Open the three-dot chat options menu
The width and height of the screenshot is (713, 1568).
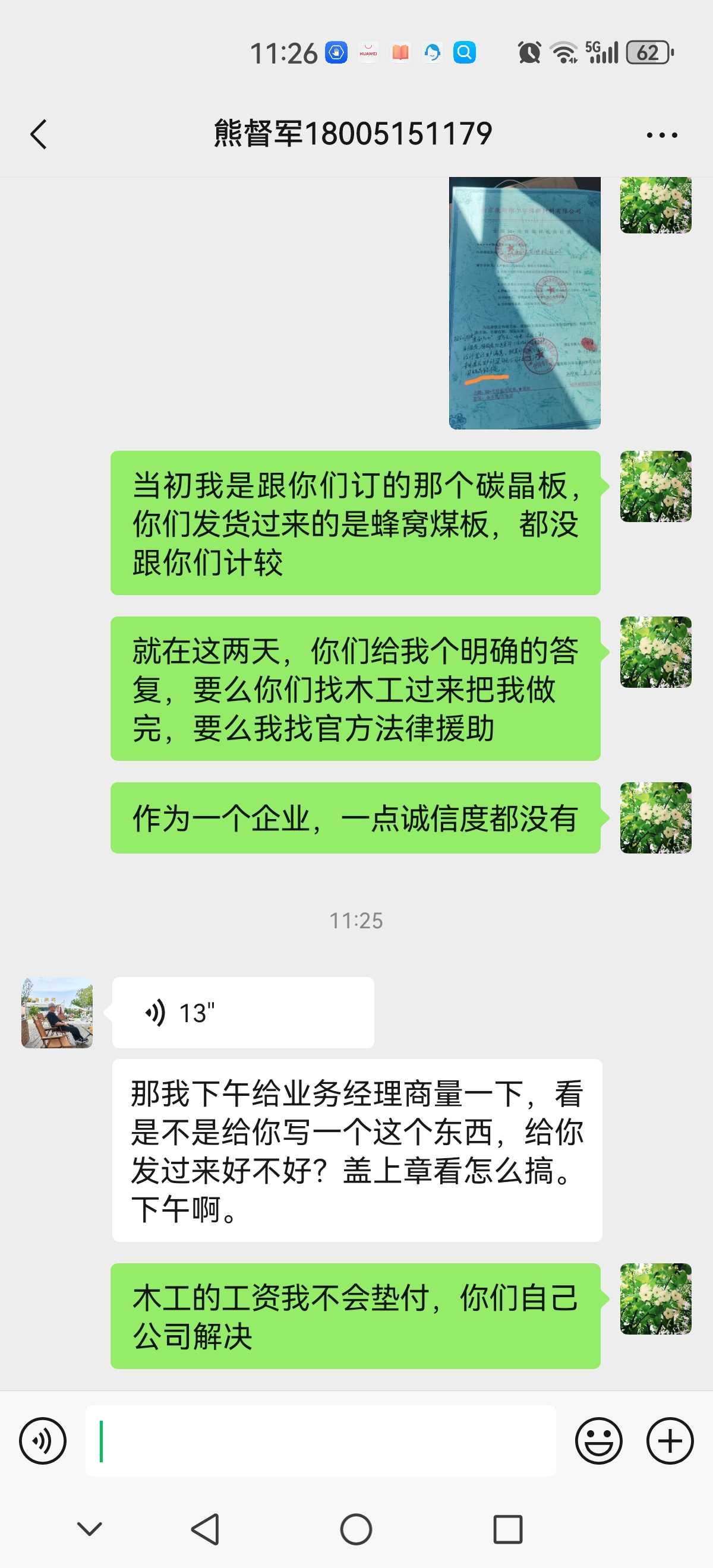point(662,135)
